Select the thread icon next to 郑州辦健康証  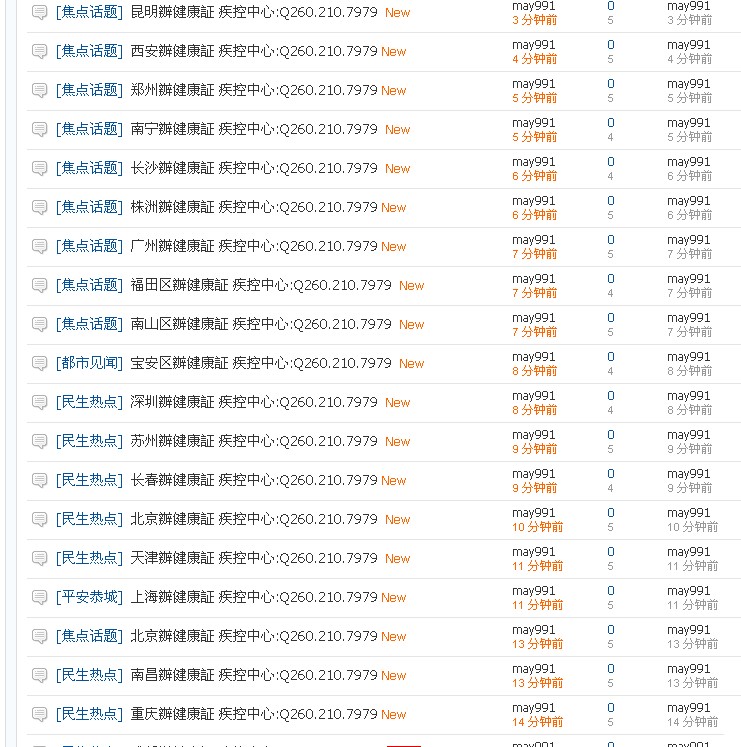pyautogui.click(x=39, y=90)
